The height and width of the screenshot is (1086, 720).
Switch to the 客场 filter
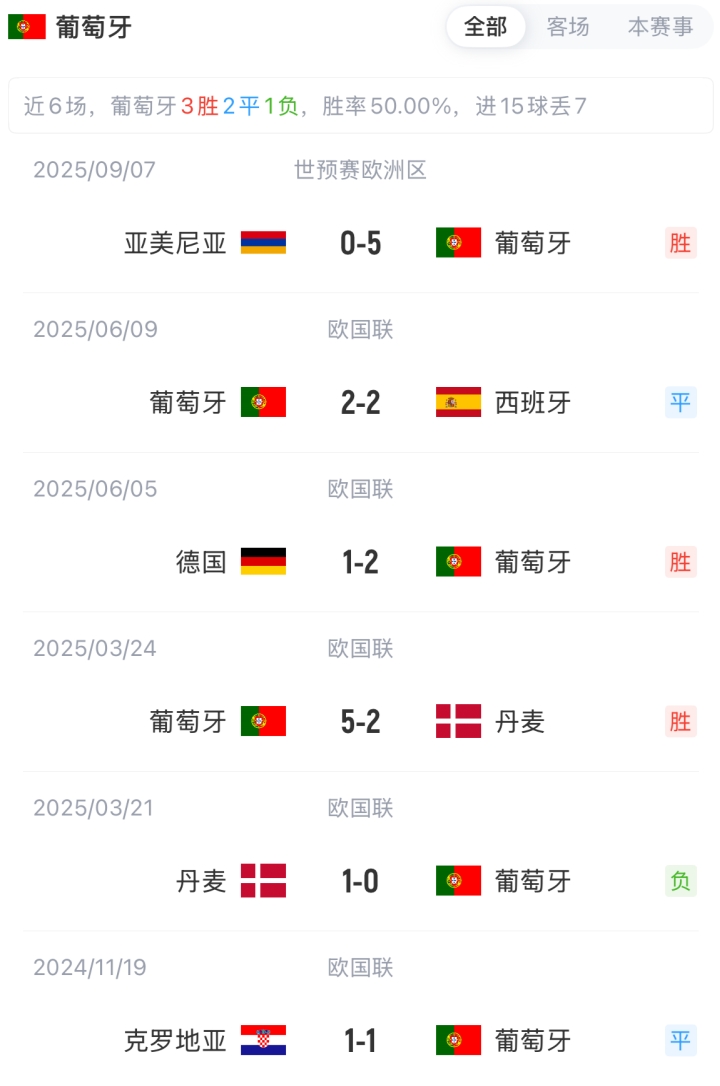tap(568, 27)
